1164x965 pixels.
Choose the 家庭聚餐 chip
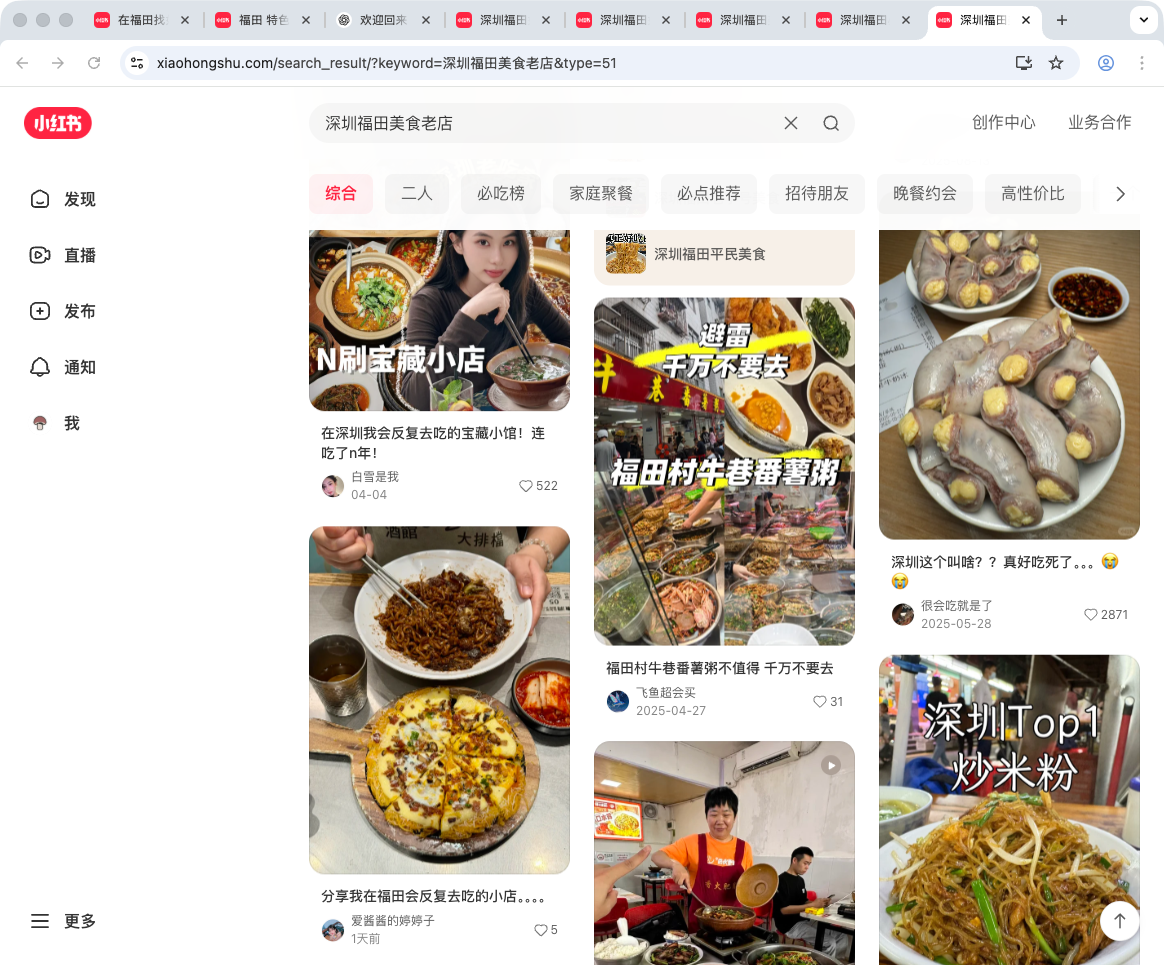click(601, 194)
